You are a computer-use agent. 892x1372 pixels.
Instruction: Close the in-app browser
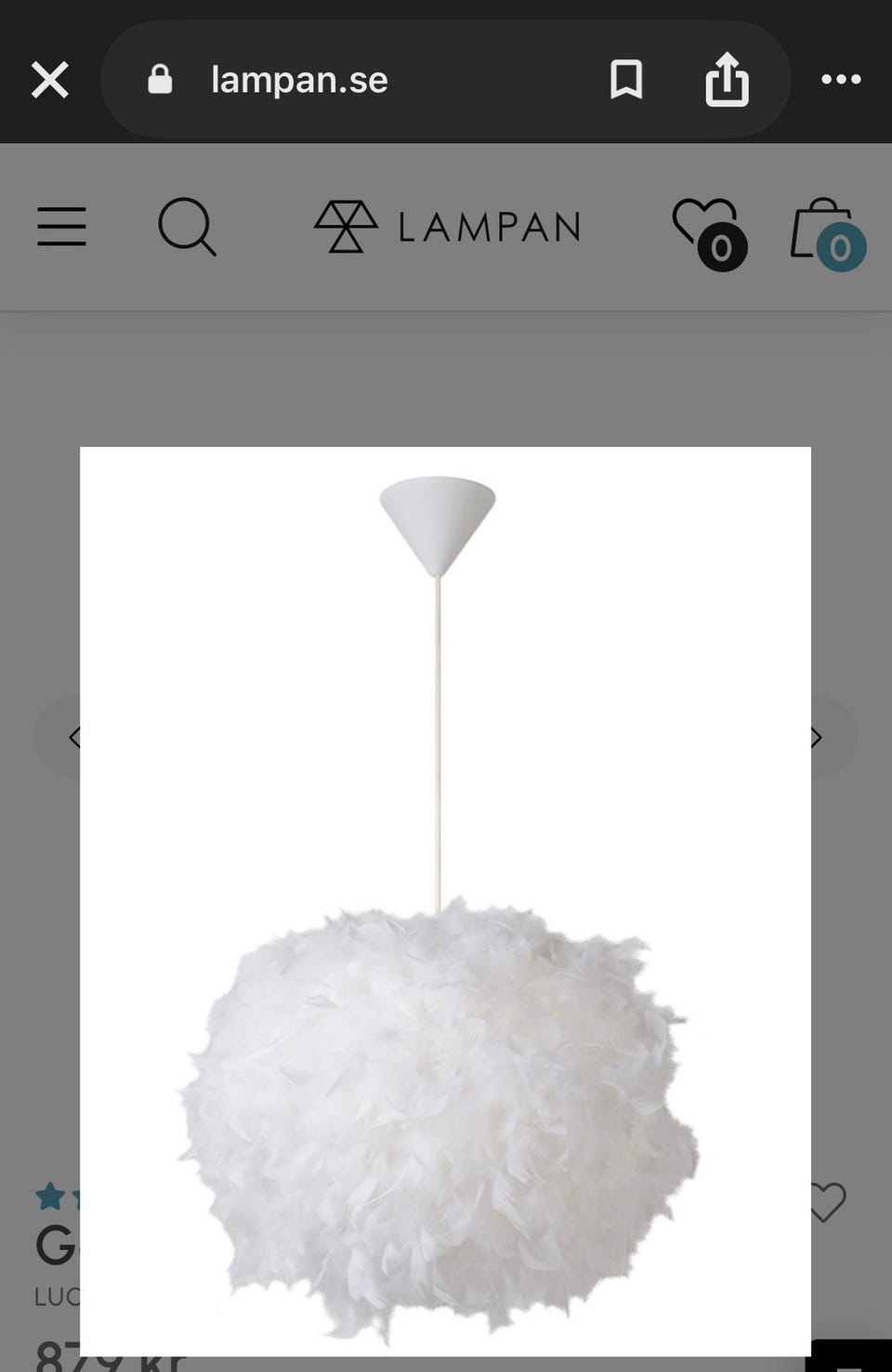coord(50,80)
